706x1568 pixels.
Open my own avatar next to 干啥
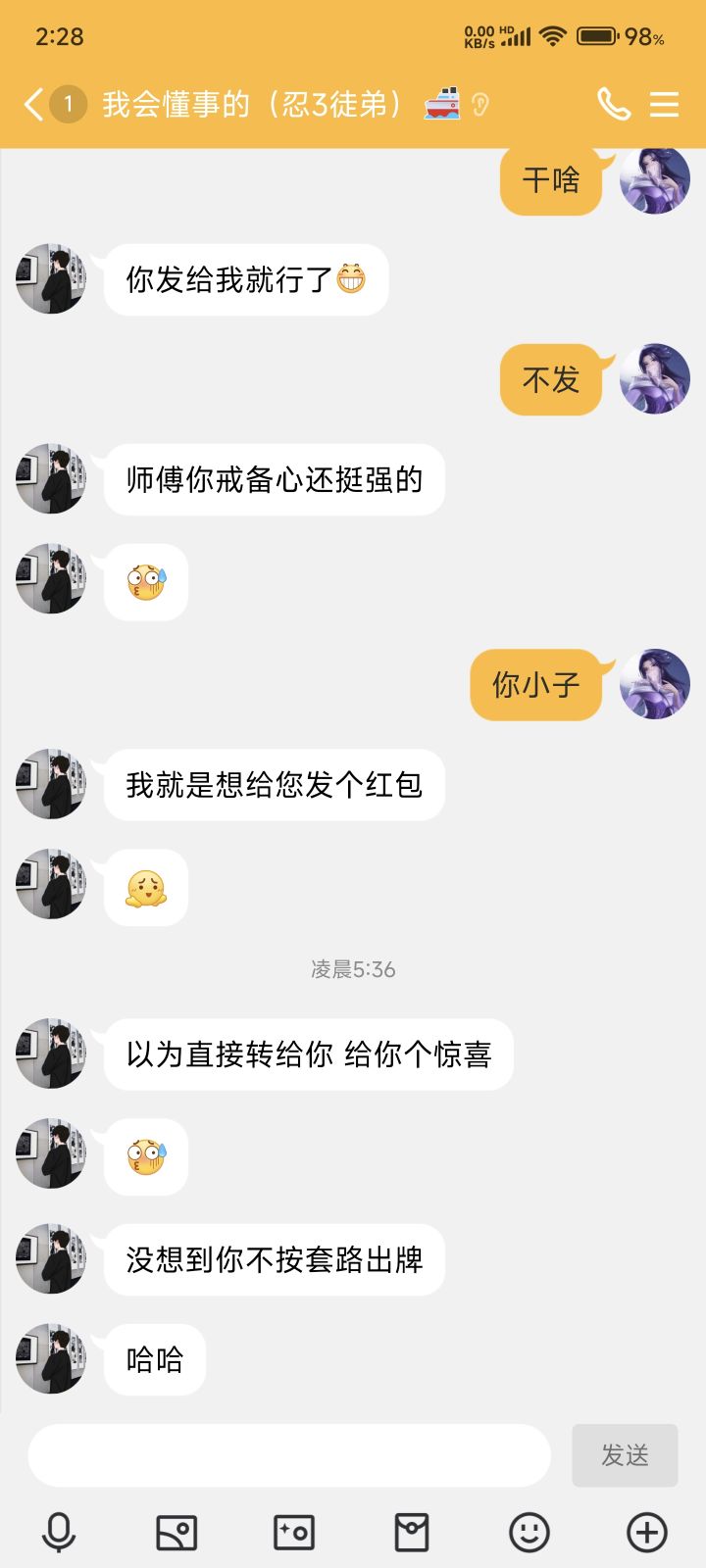[655, 179]
